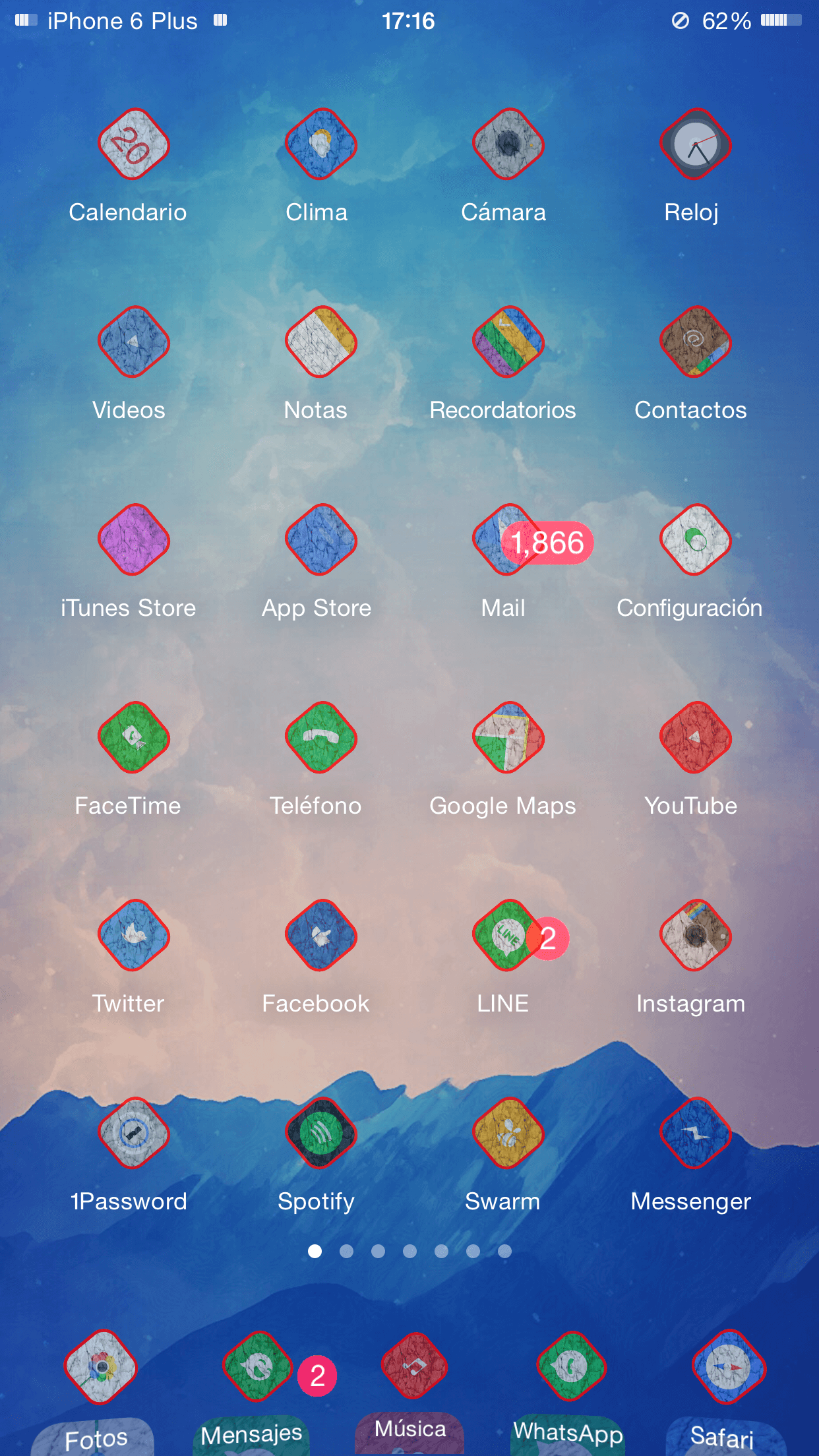Launch the Clima weather app

pos(321,144)
